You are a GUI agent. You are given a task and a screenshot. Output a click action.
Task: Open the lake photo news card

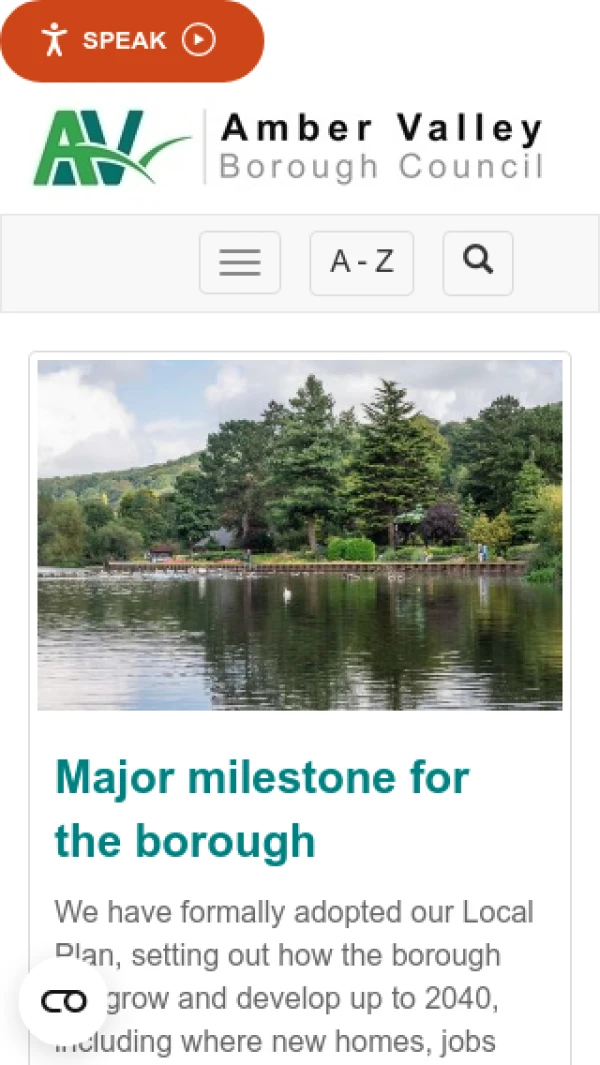coord(300,535)
